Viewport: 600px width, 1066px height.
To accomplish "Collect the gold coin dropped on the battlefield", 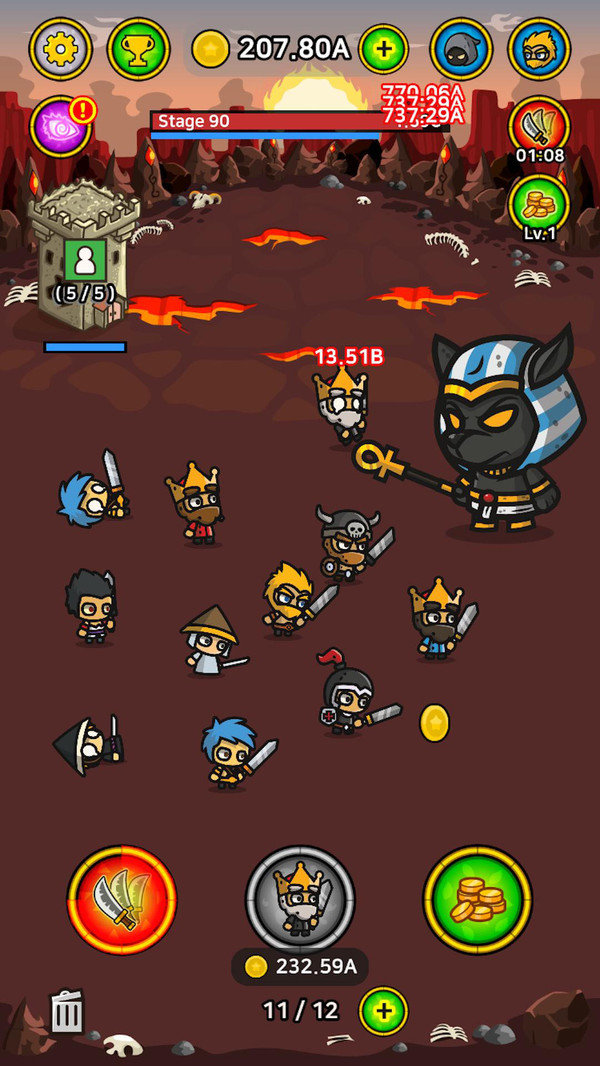I will point(434,723).
